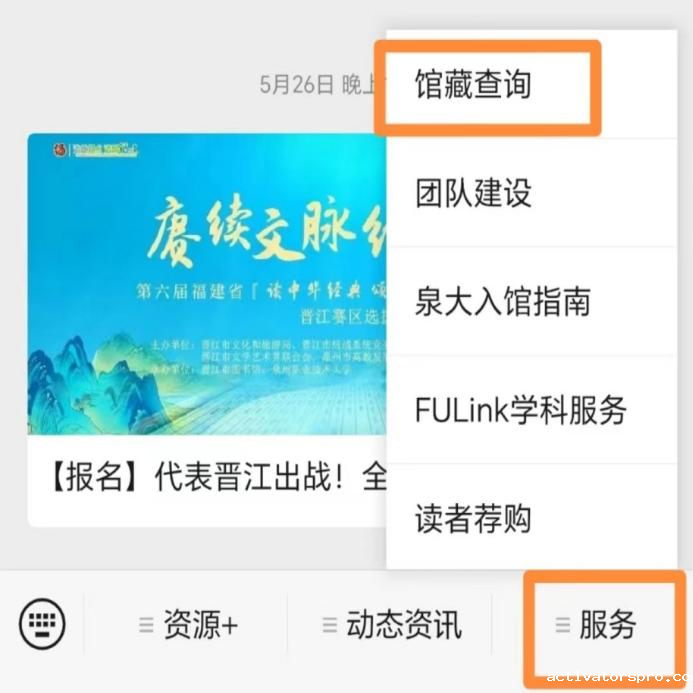Screen dimensions: 693x693
Task: Open the 团队建设 menu item
Action: [x=474, y=194]
